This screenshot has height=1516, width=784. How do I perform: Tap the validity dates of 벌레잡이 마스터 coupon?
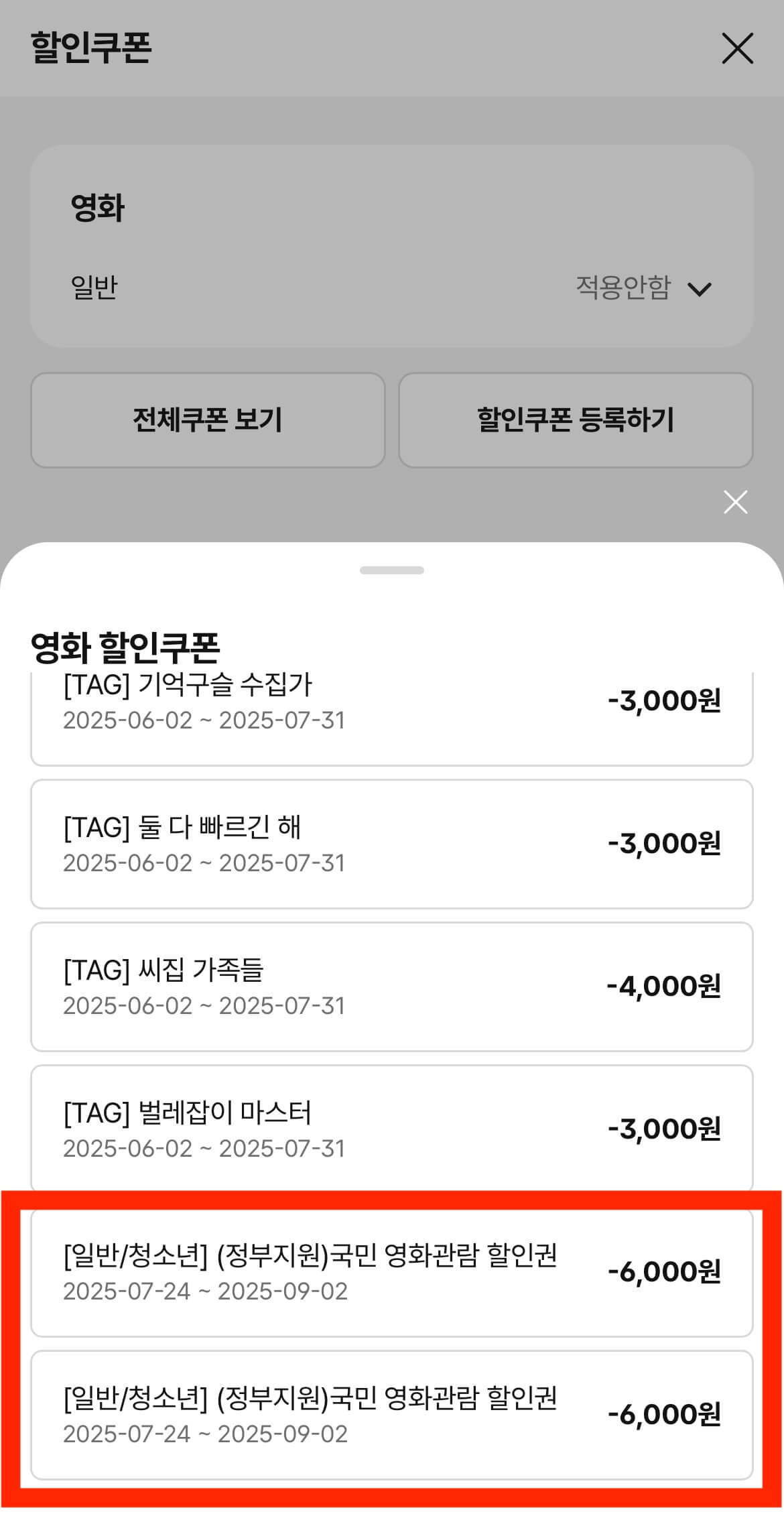tap(204, 1148)
